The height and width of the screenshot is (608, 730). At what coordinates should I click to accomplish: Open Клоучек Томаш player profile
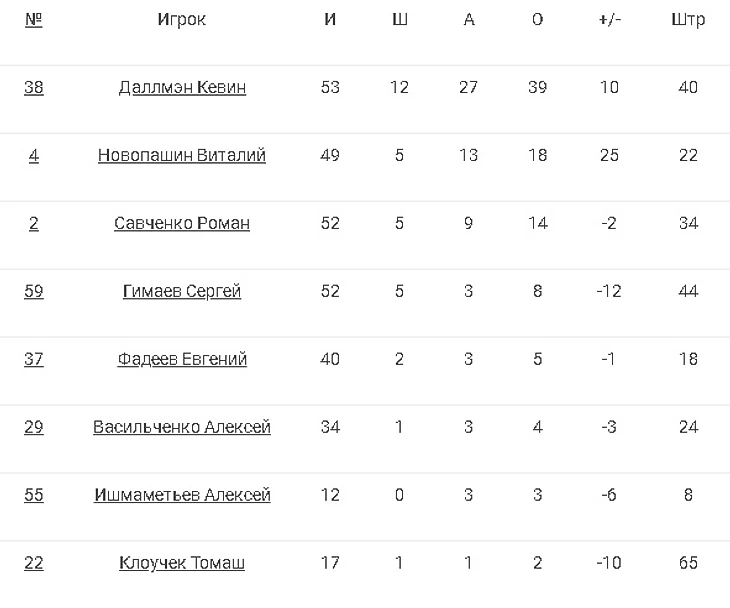point(182,564)
